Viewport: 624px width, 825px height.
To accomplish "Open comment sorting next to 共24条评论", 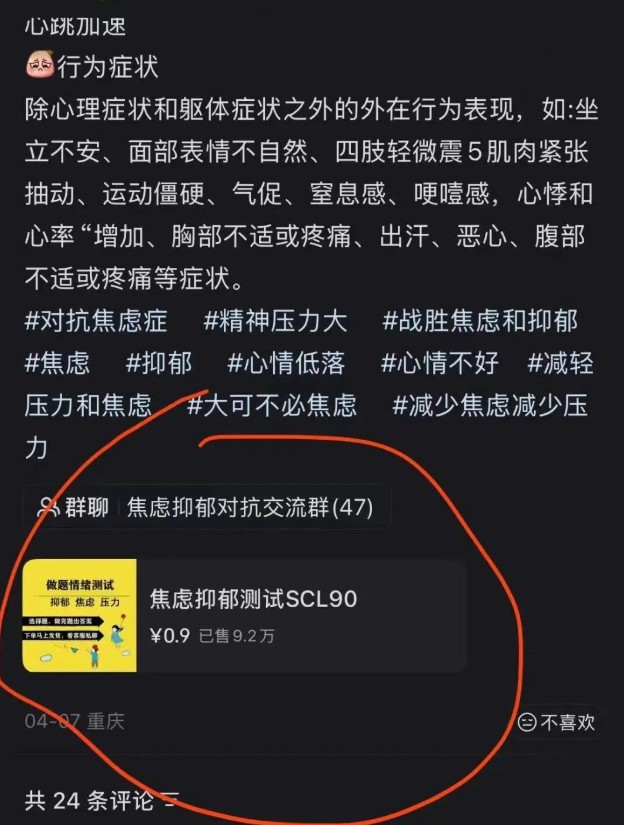I will [171, 800].
